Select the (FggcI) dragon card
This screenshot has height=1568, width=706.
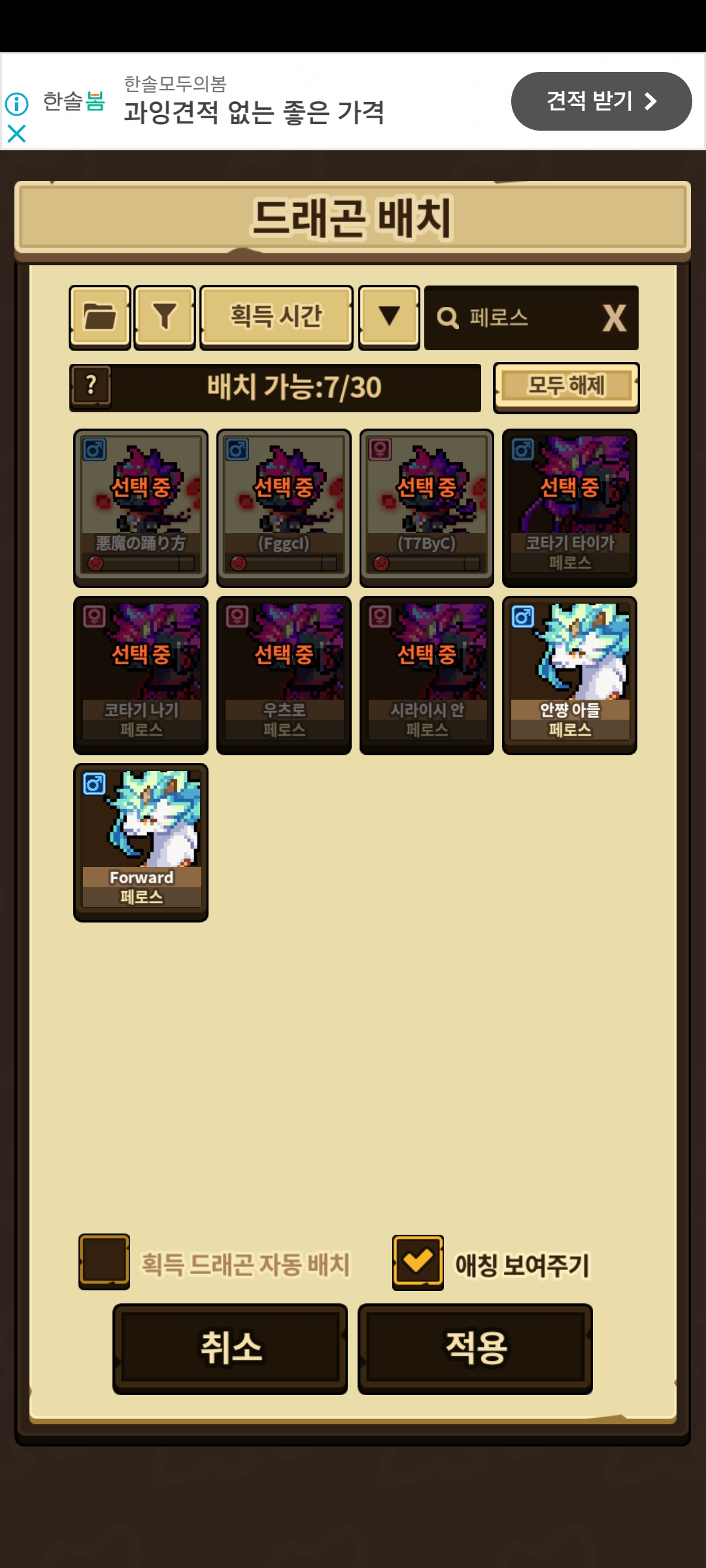point(284,507)
